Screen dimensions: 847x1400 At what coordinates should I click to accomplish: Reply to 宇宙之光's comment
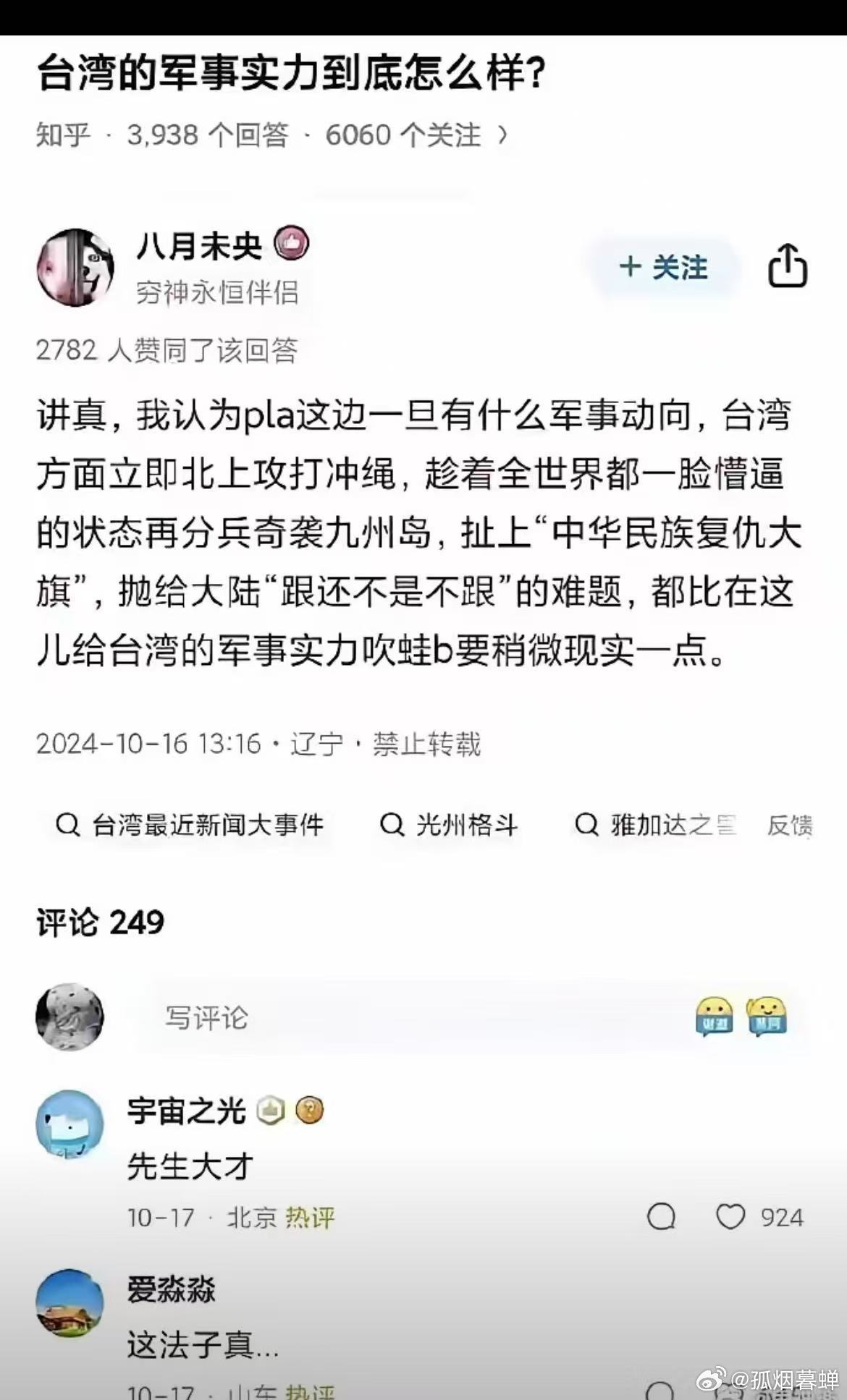661,1217
